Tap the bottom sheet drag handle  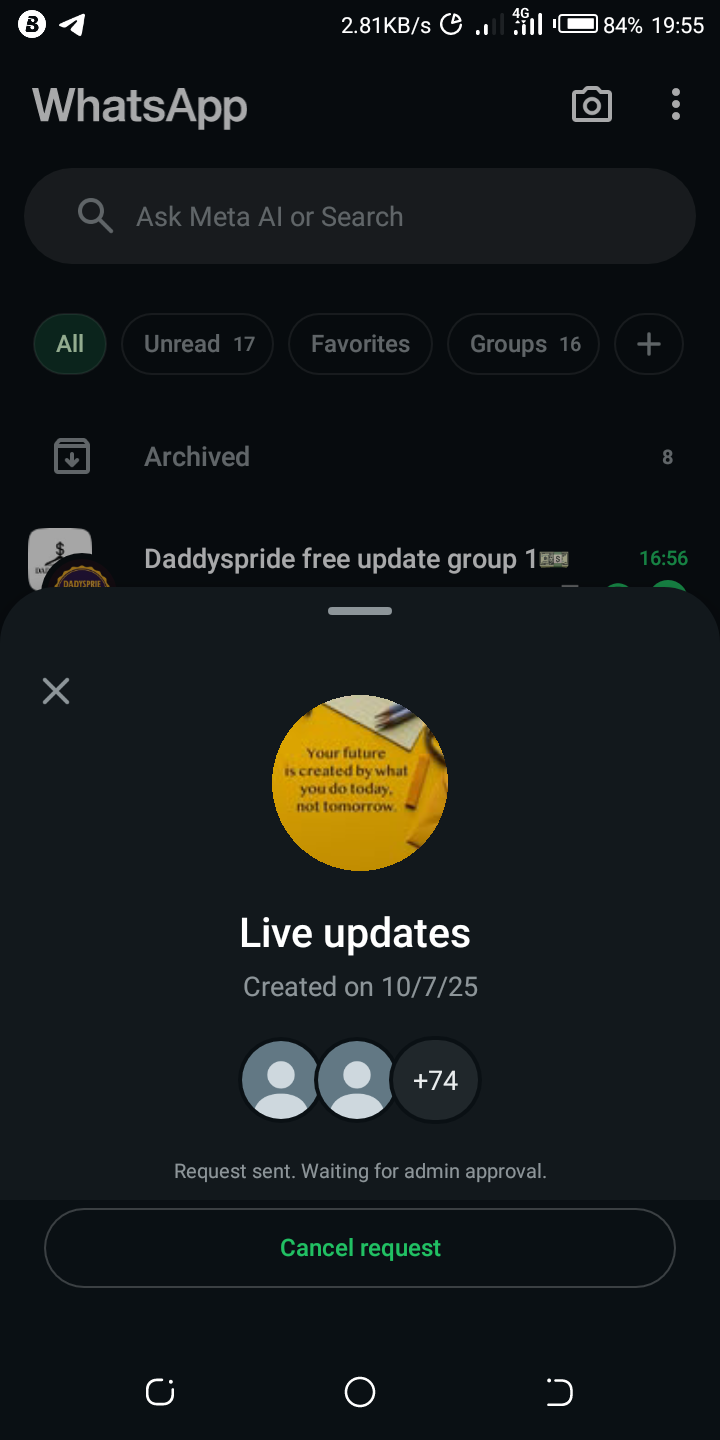coord(360,611)
